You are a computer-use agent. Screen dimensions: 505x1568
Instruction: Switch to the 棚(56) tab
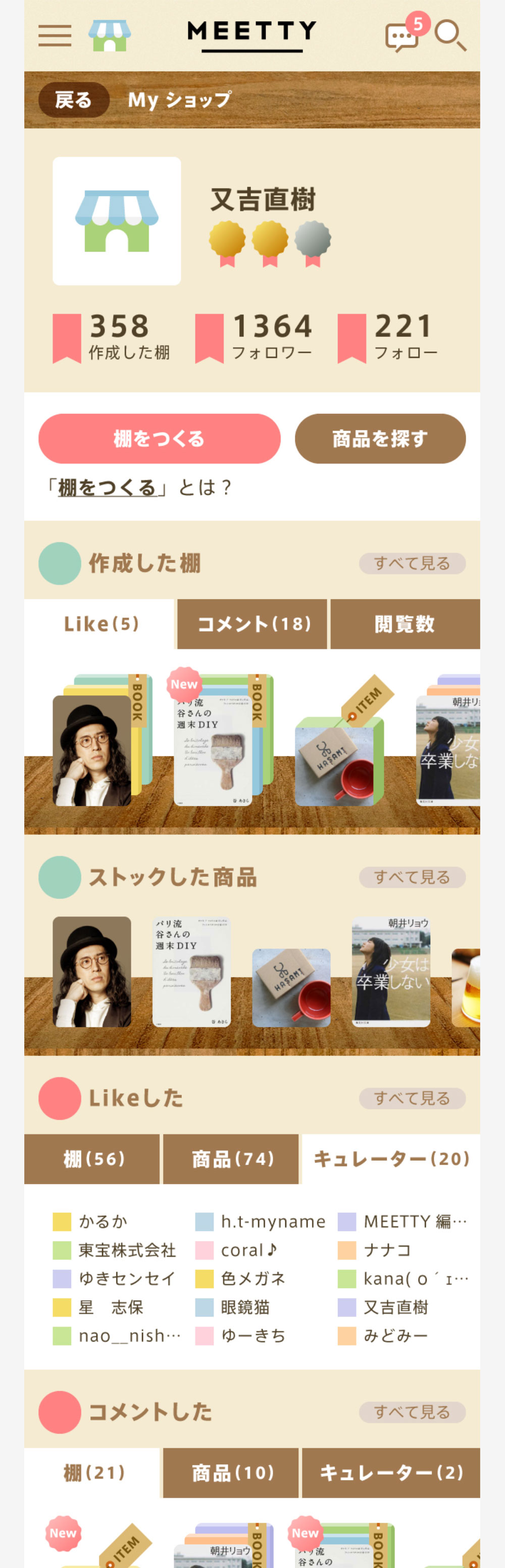click(93, 1159)
